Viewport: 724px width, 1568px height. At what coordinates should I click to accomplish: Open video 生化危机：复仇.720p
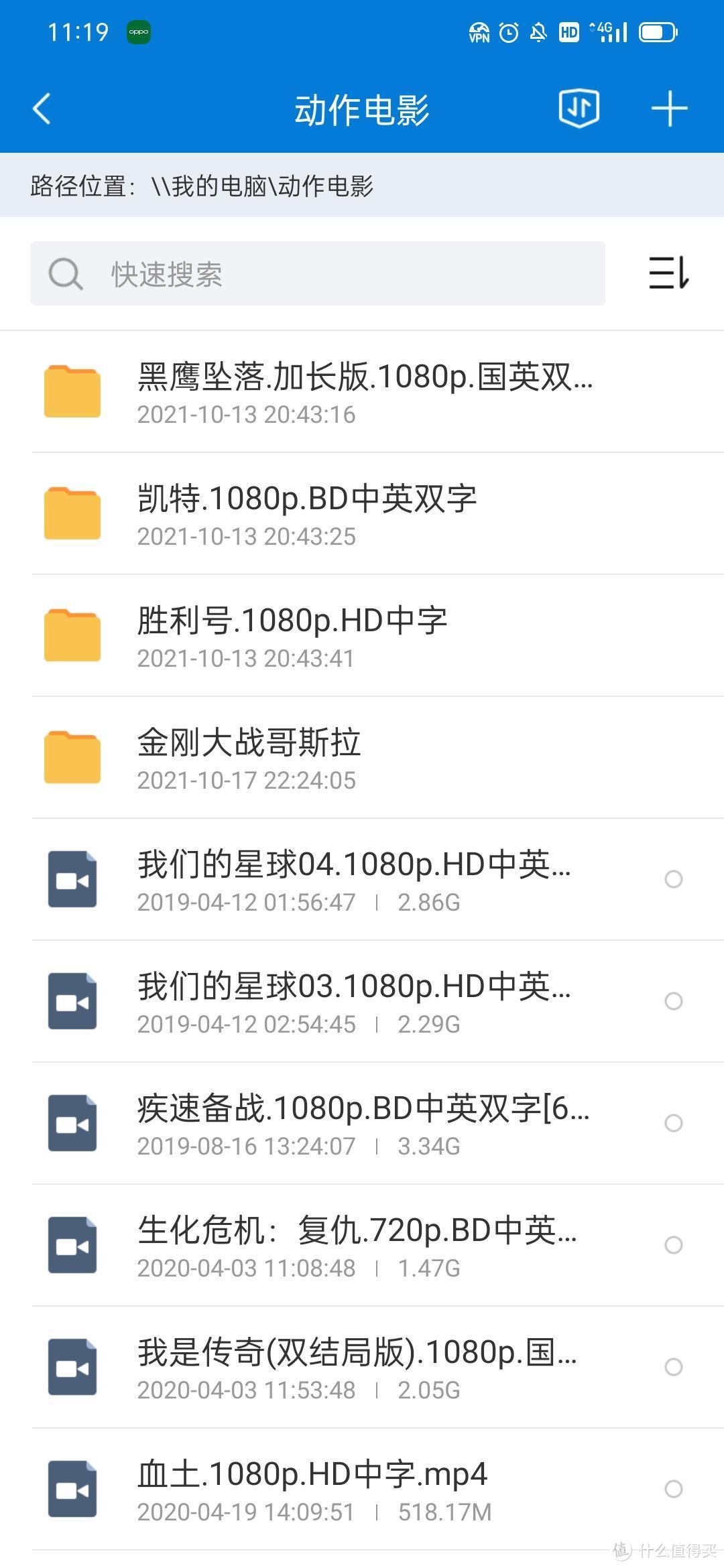pyautogui.click(x=357, y=1245)
